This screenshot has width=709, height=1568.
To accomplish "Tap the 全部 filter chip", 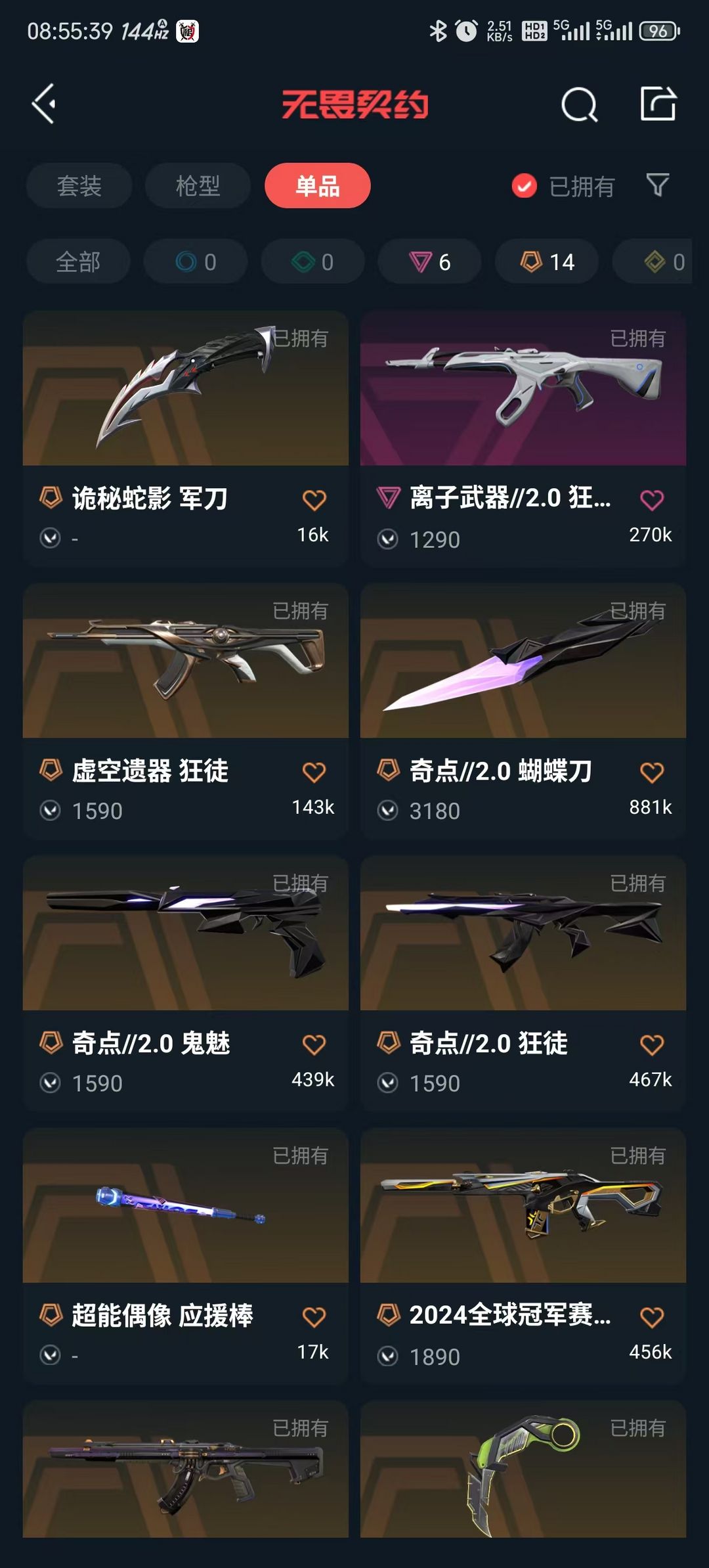I will (77, 261).
